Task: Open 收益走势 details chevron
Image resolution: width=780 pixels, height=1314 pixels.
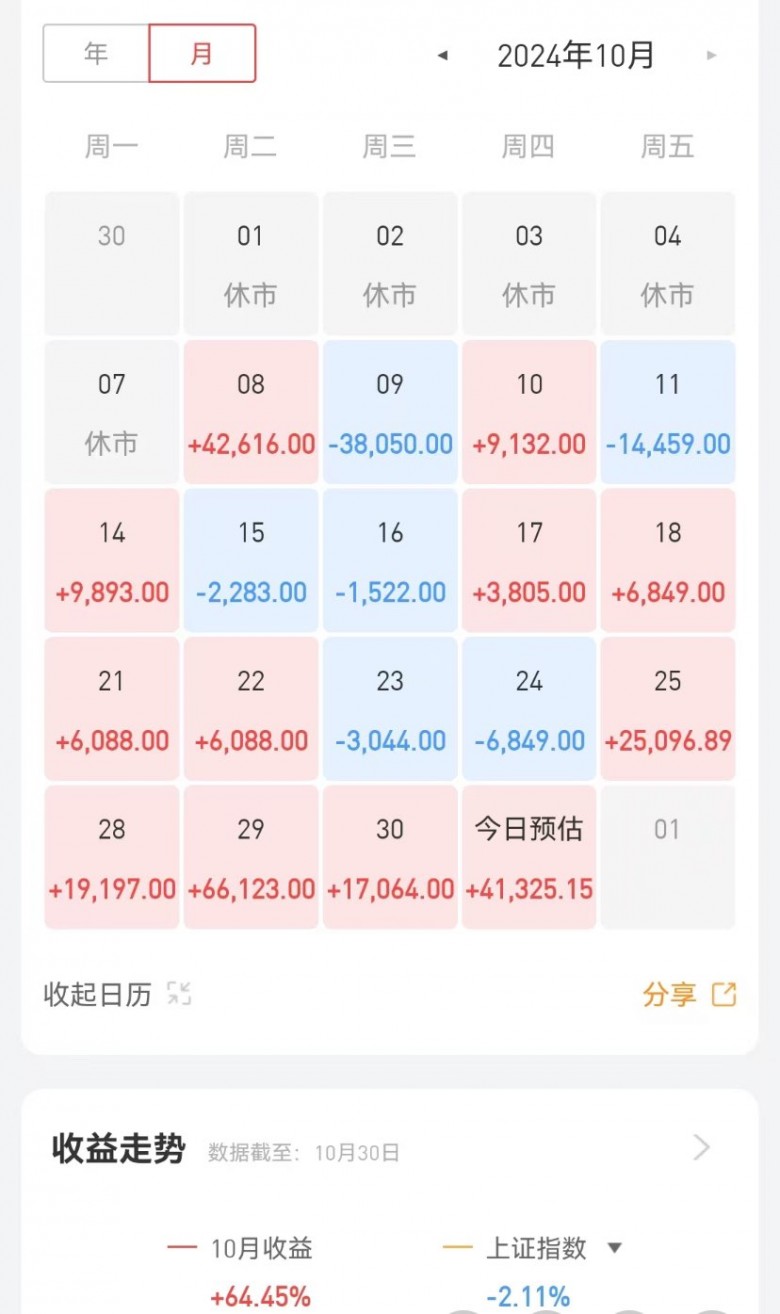Action: [x=702, y=1148]
